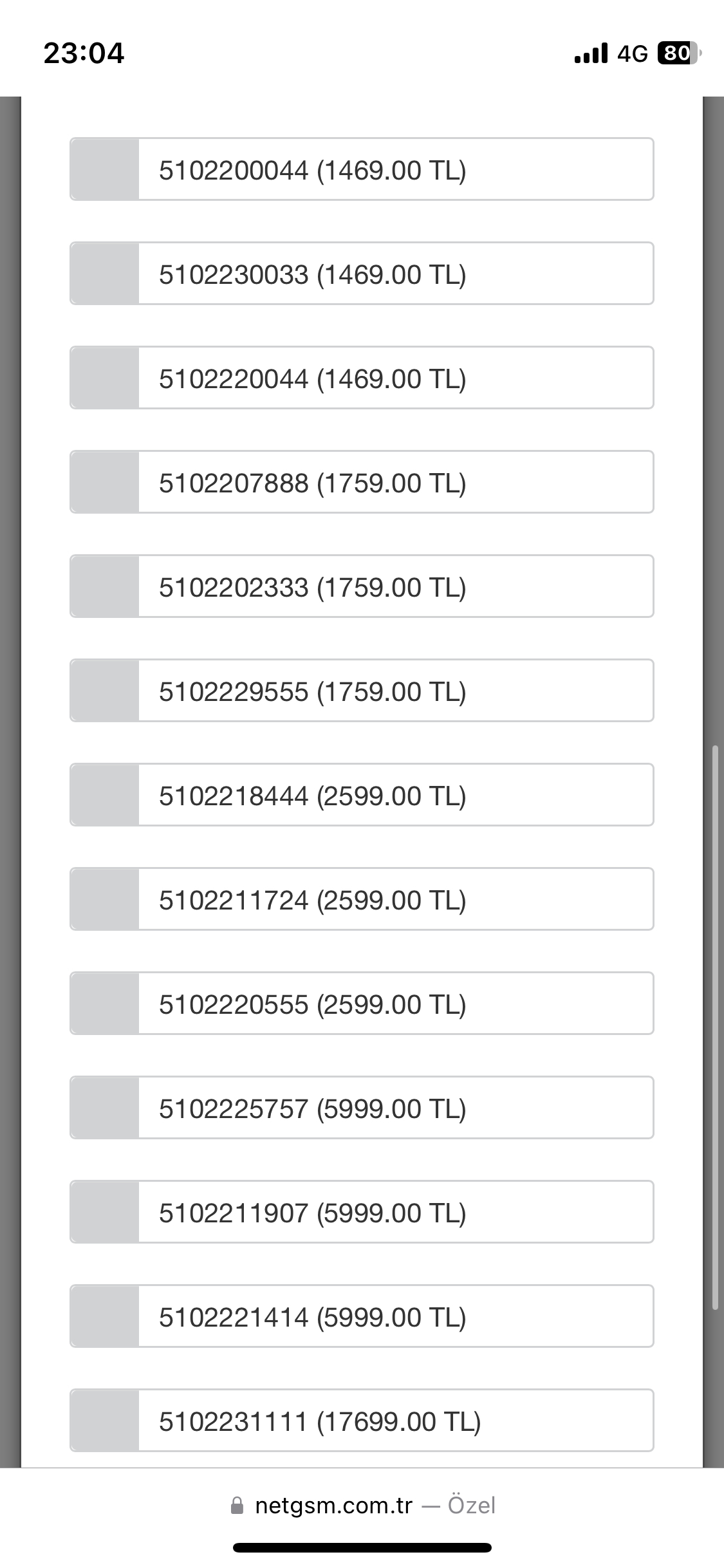Select number 5102225757 for 5999.00 TL
This screenshot has width=724, height=1568.
(x=362, y=1108)
